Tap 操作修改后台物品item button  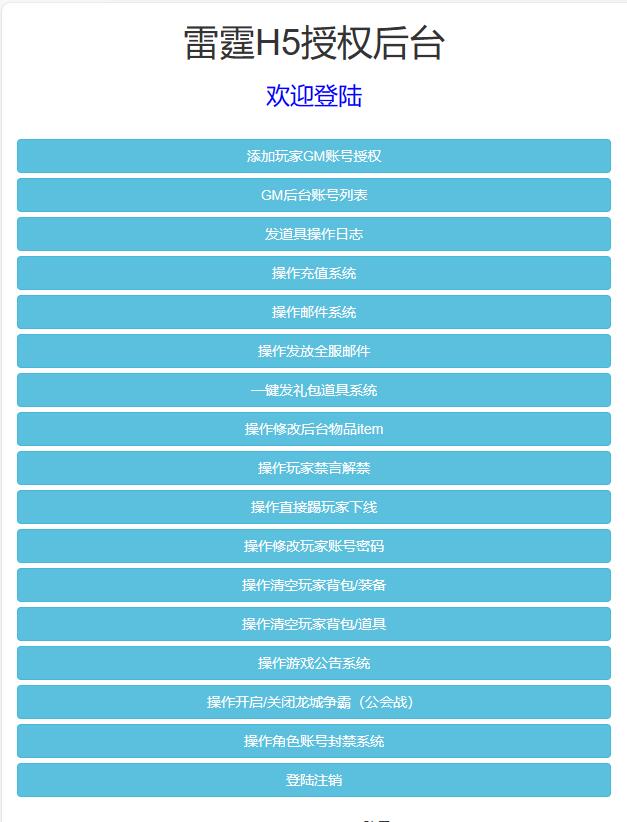(313, 429)
